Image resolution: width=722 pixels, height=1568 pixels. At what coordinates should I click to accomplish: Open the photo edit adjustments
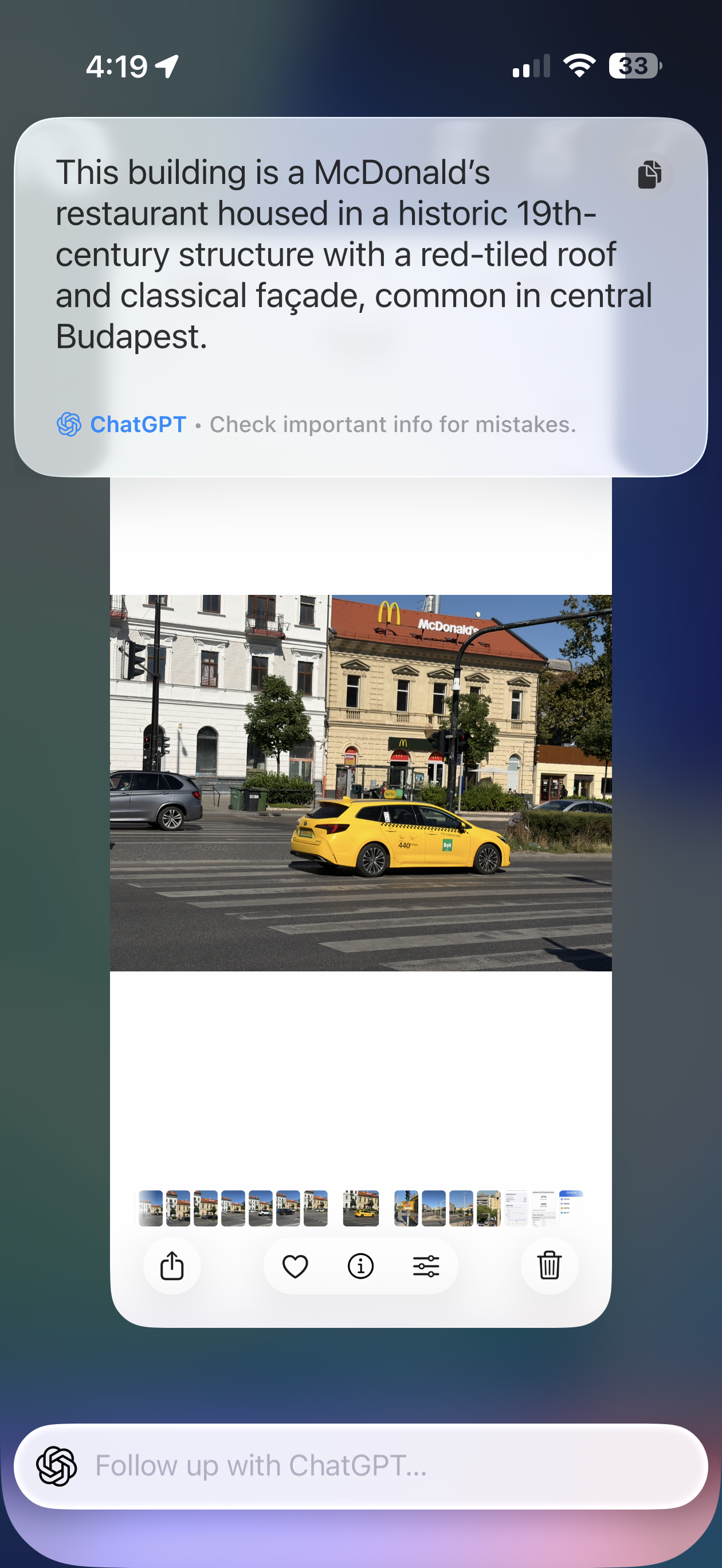426,1266
